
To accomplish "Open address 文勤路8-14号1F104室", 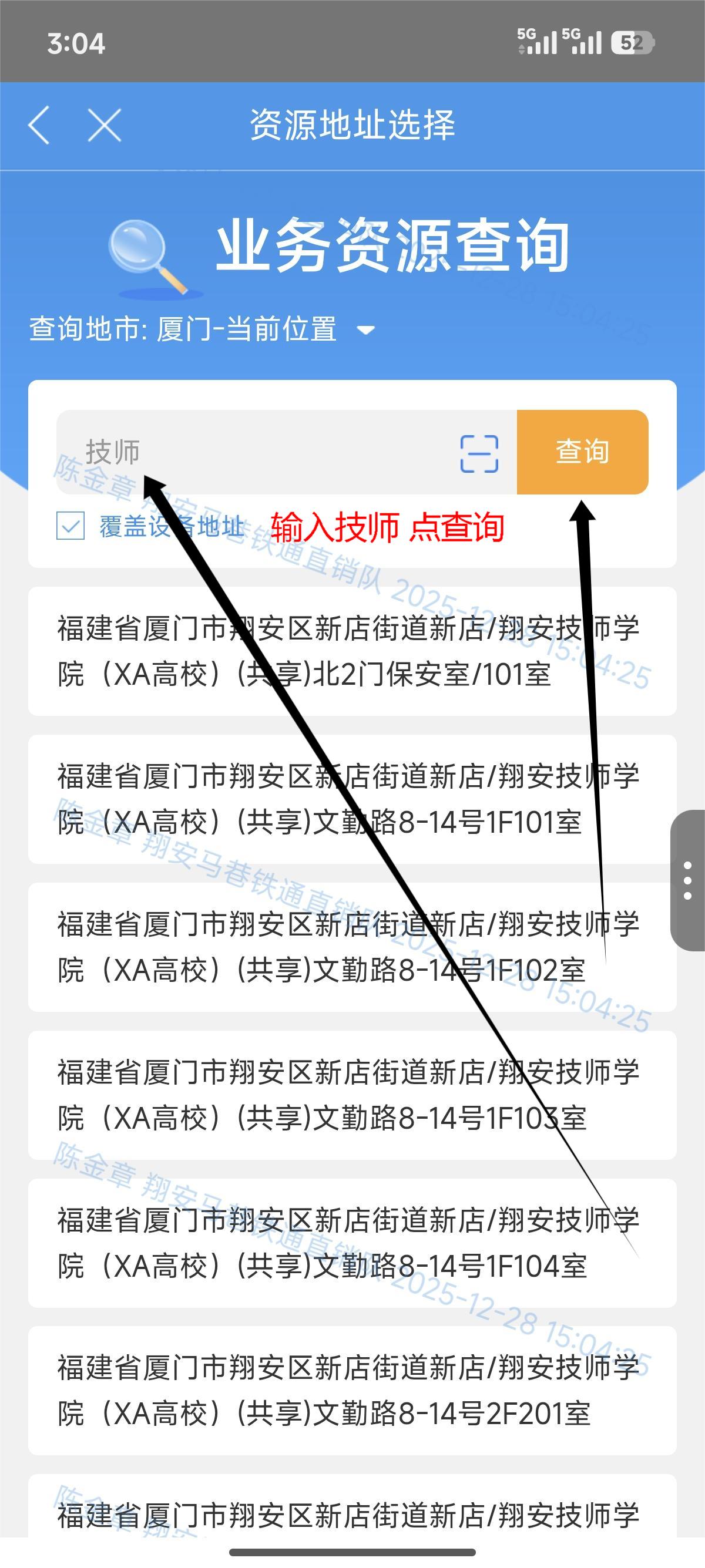I will [352, 1243].
